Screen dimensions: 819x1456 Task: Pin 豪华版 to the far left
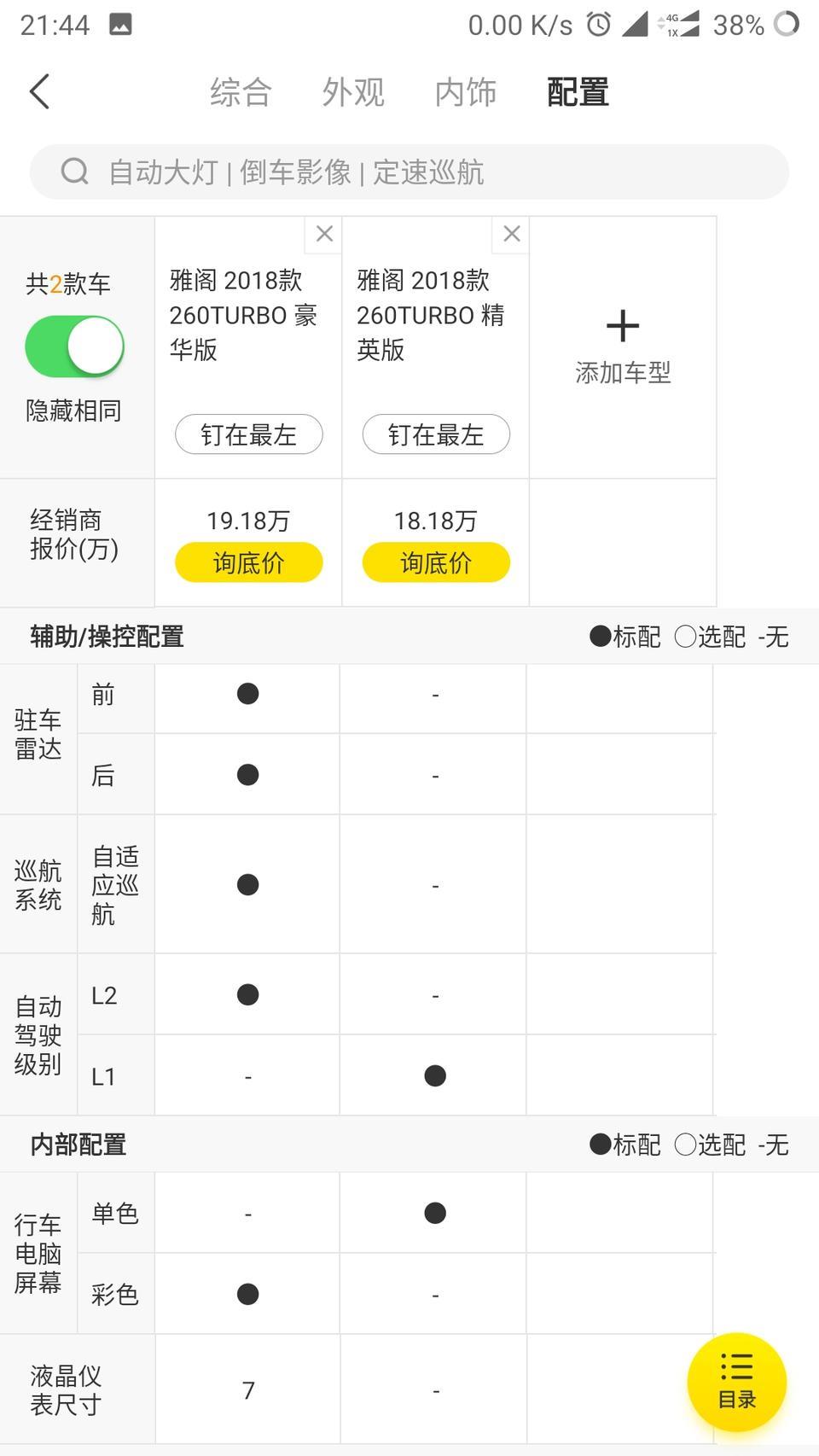tap(248, 434)
